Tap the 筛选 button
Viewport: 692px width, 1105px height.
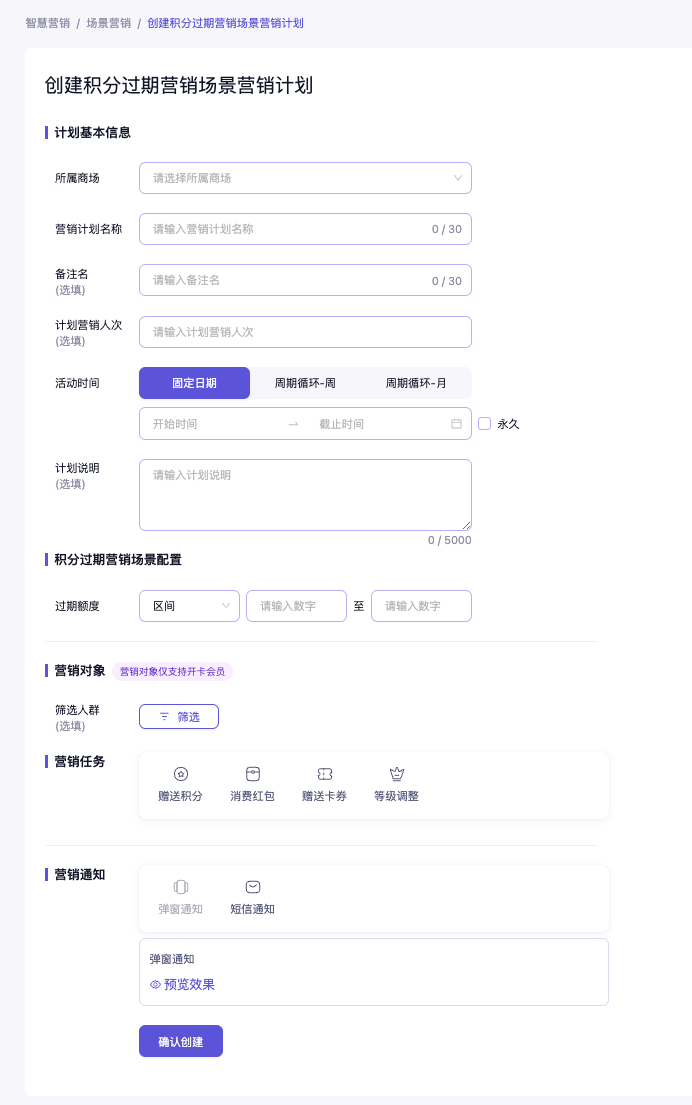coord(179,717)
